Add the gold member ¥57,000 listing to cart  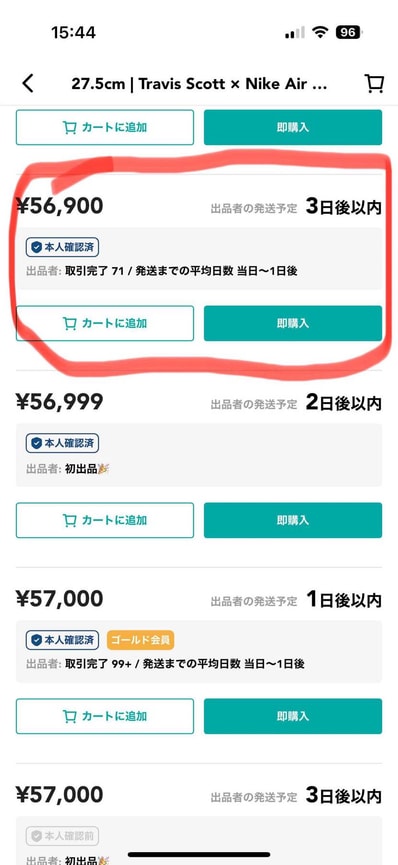point(105,716)
